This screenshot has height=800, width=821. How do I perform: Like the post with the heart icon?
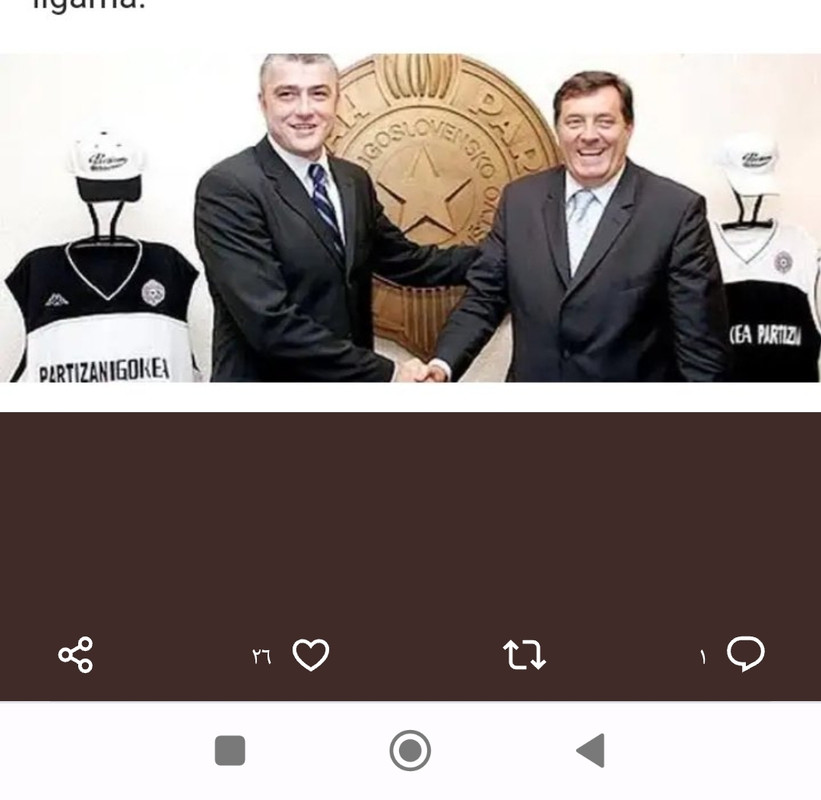310,655
